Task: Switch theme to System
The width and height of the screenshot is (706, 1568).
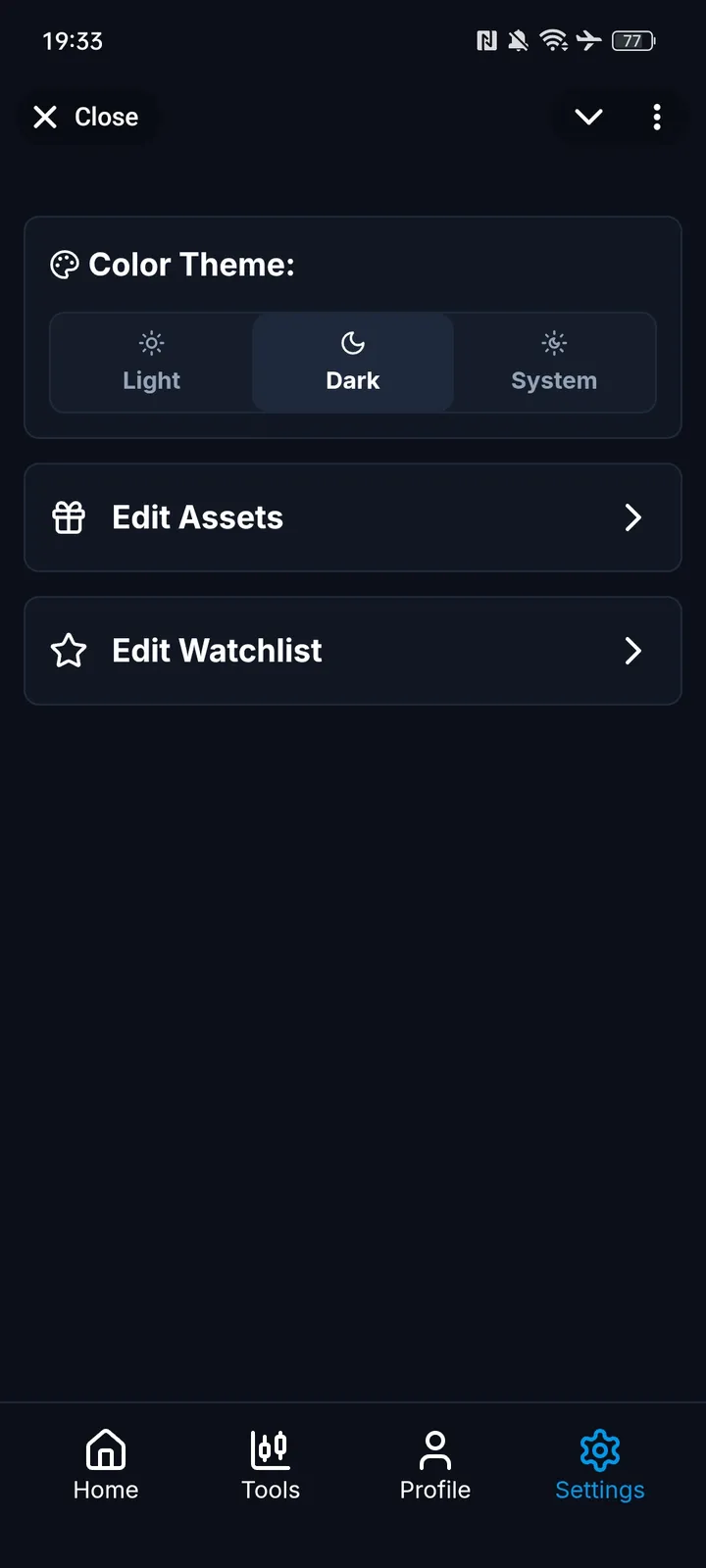Action: 553,363
